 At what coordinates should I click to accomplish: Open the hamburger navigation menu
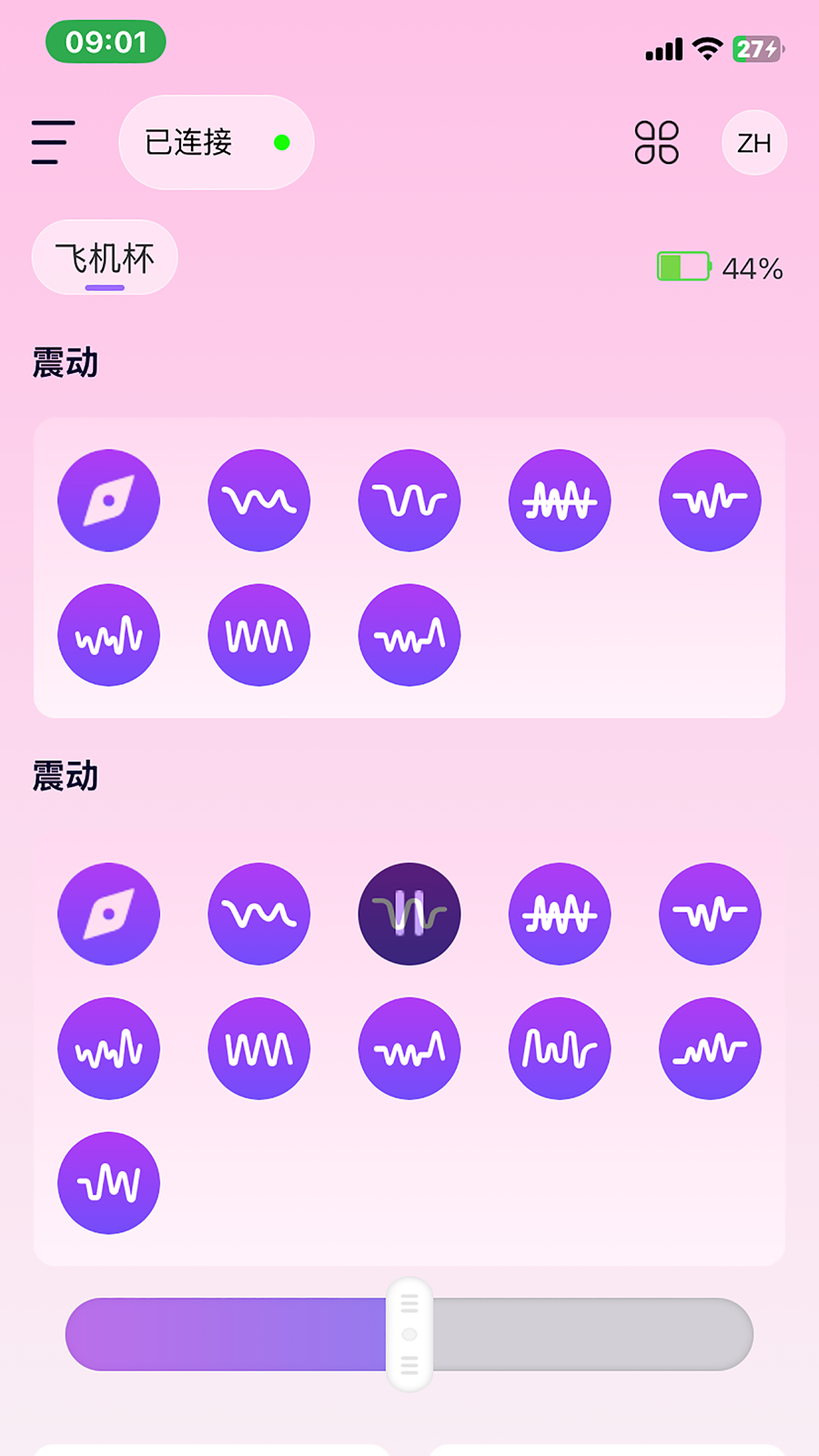(x=52, y=143)
